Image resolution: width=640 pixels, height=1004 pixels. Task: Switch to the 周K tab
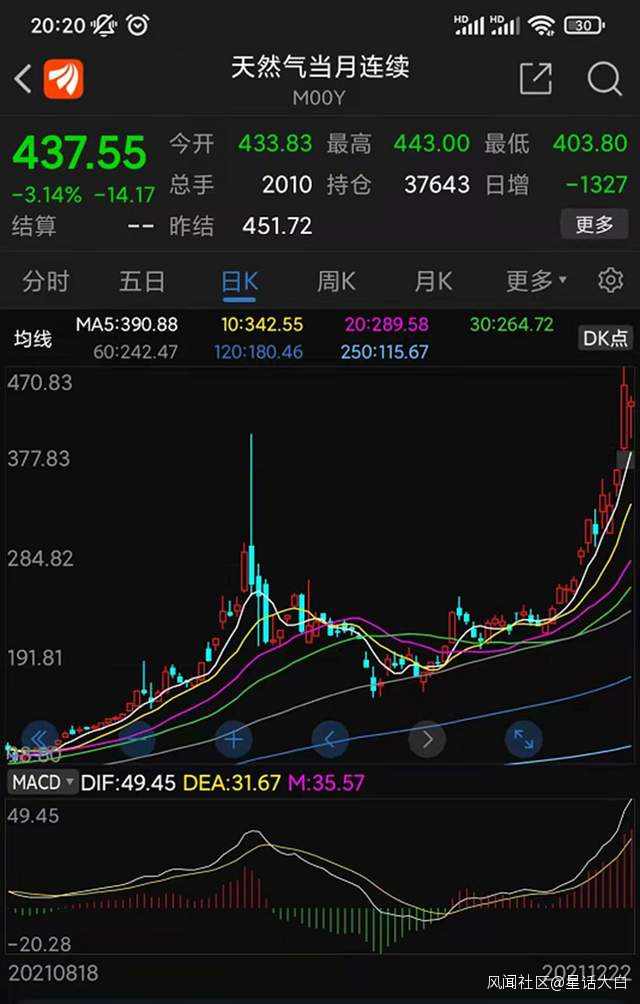(336, 282)
